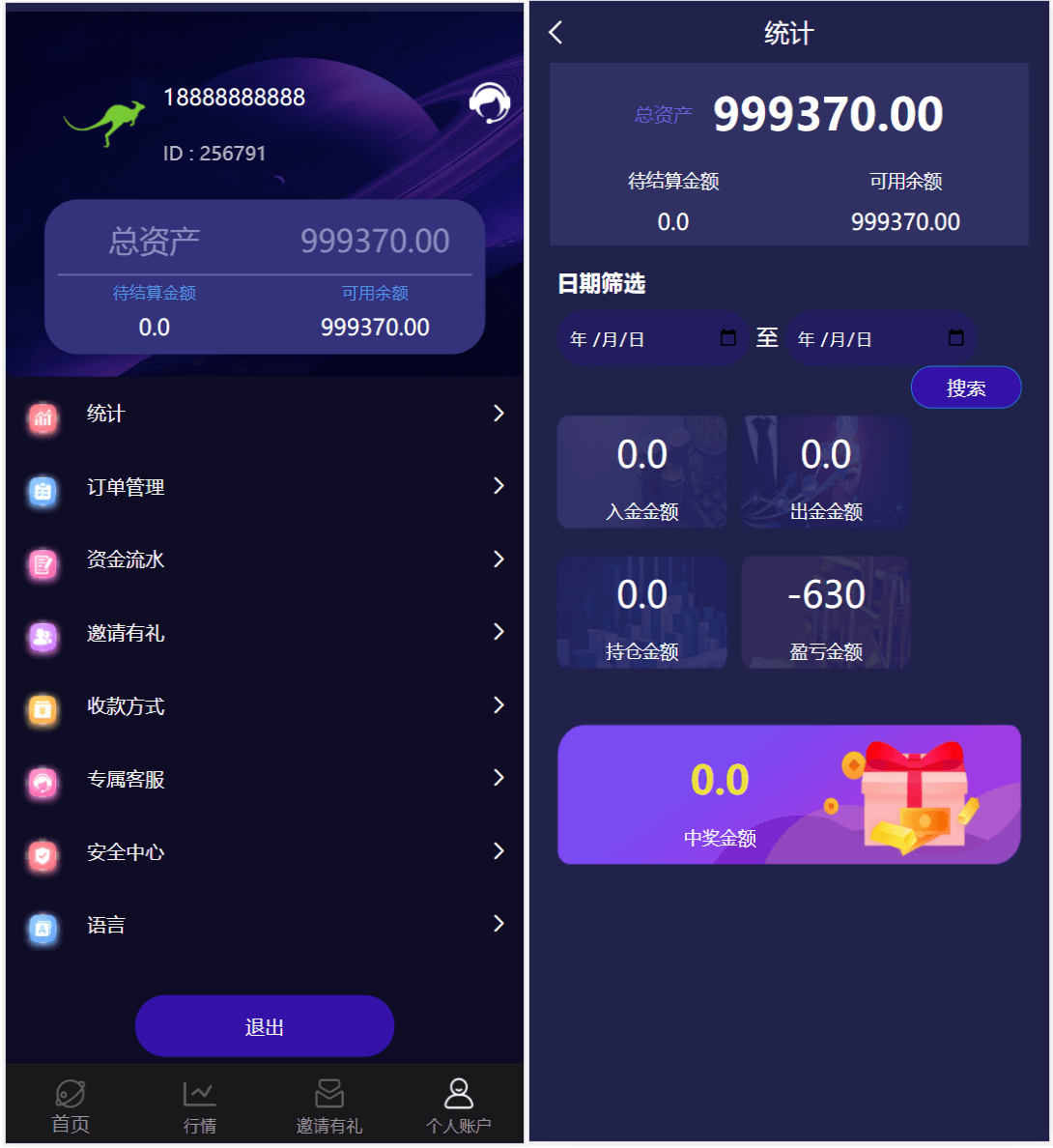The image size is (1053, 1148).
Task: Switch to the 首页 home tab
Action: [71, 1106]
